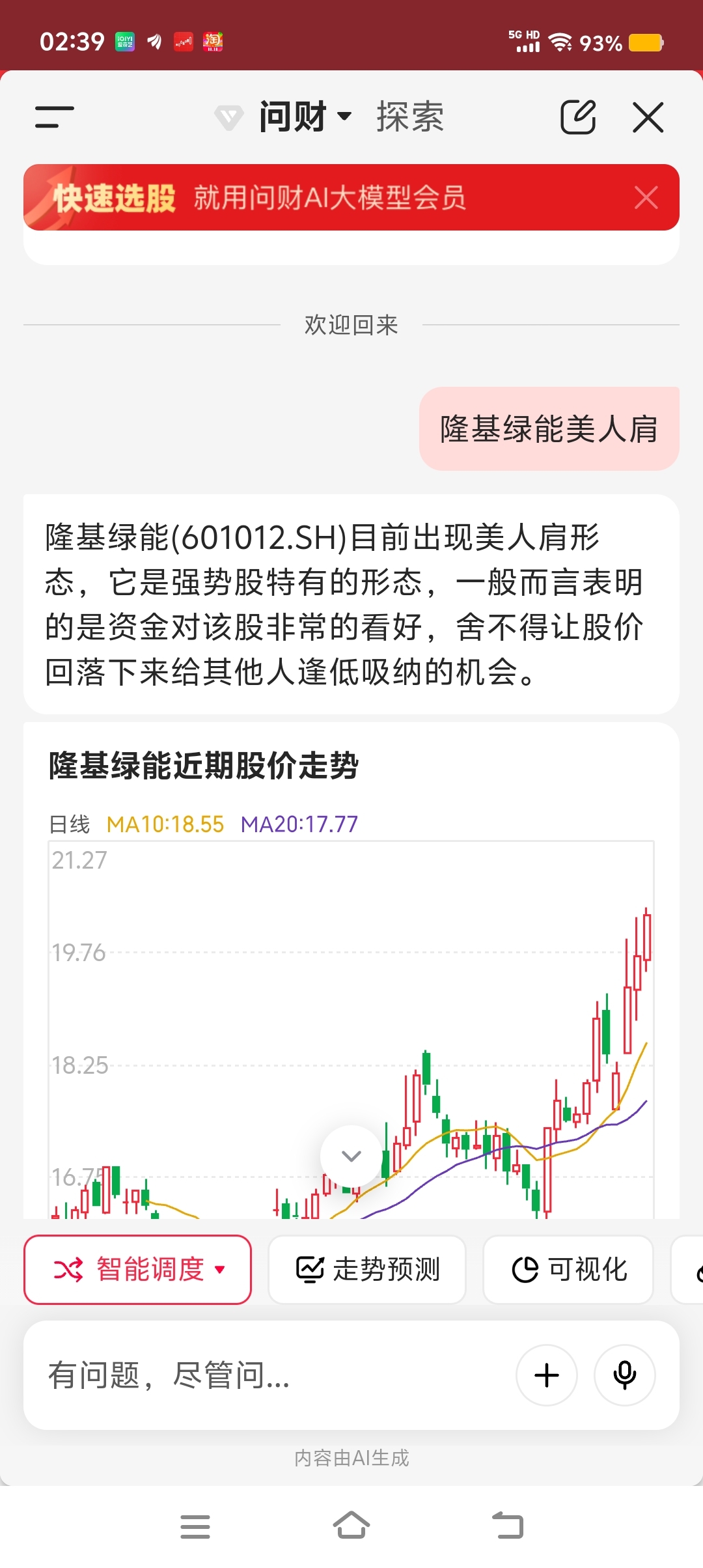Dismiss the 快速选股 banner
Image resolution: width=703 pixels, height=1568 pixels.
click(646, 198)
